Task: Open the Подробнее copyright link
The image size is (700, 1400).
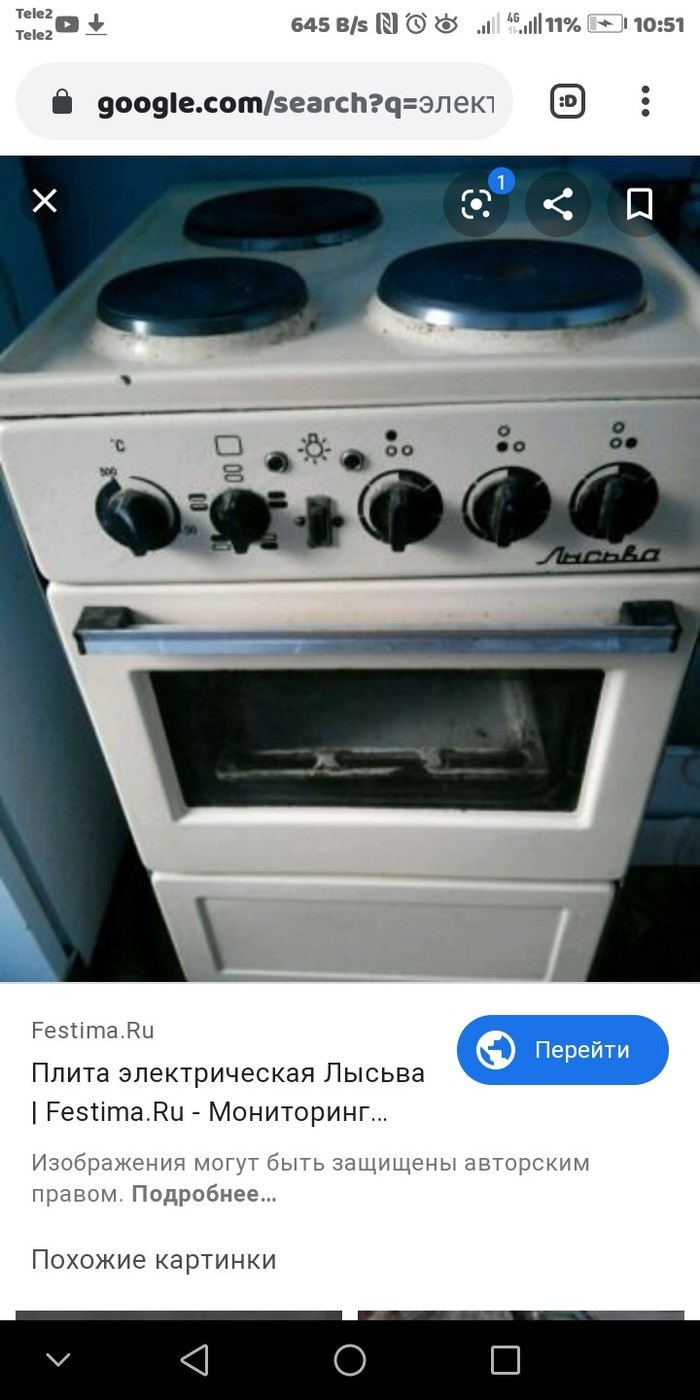Action: point(204,1194)
